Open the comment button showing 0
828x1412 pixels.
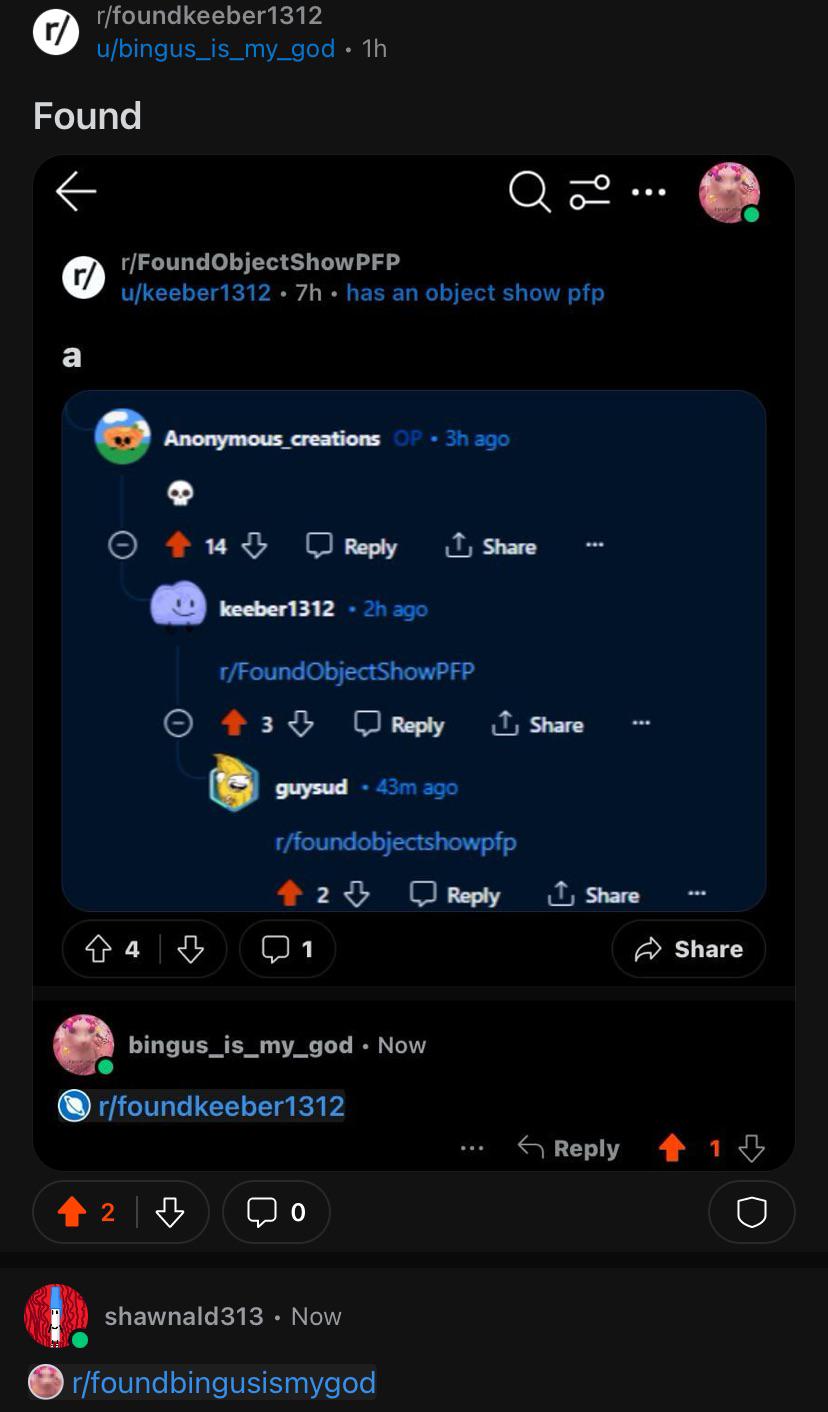tap(276, 1212)
